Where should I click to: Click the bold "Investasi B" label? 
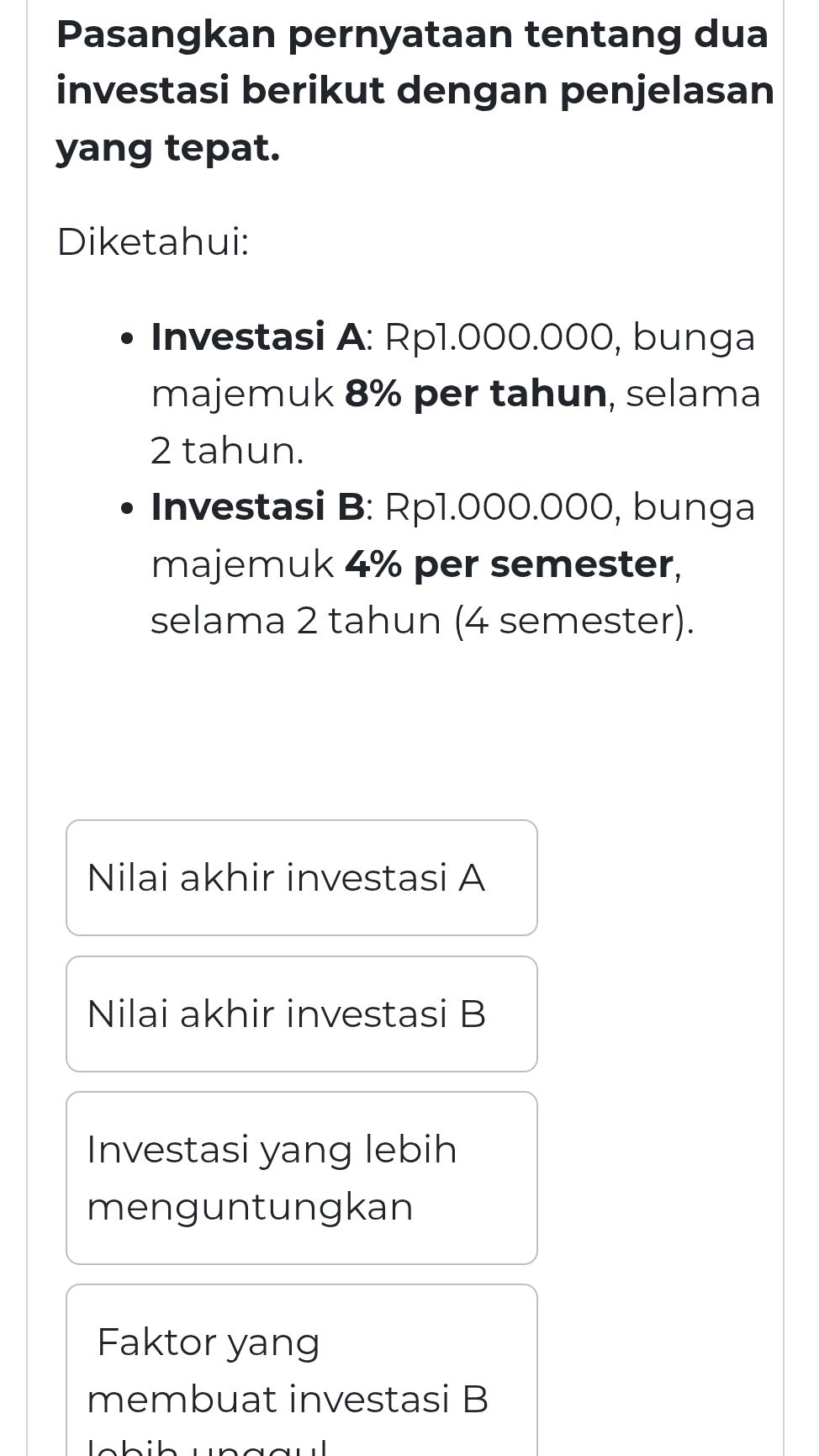[256, 506]
